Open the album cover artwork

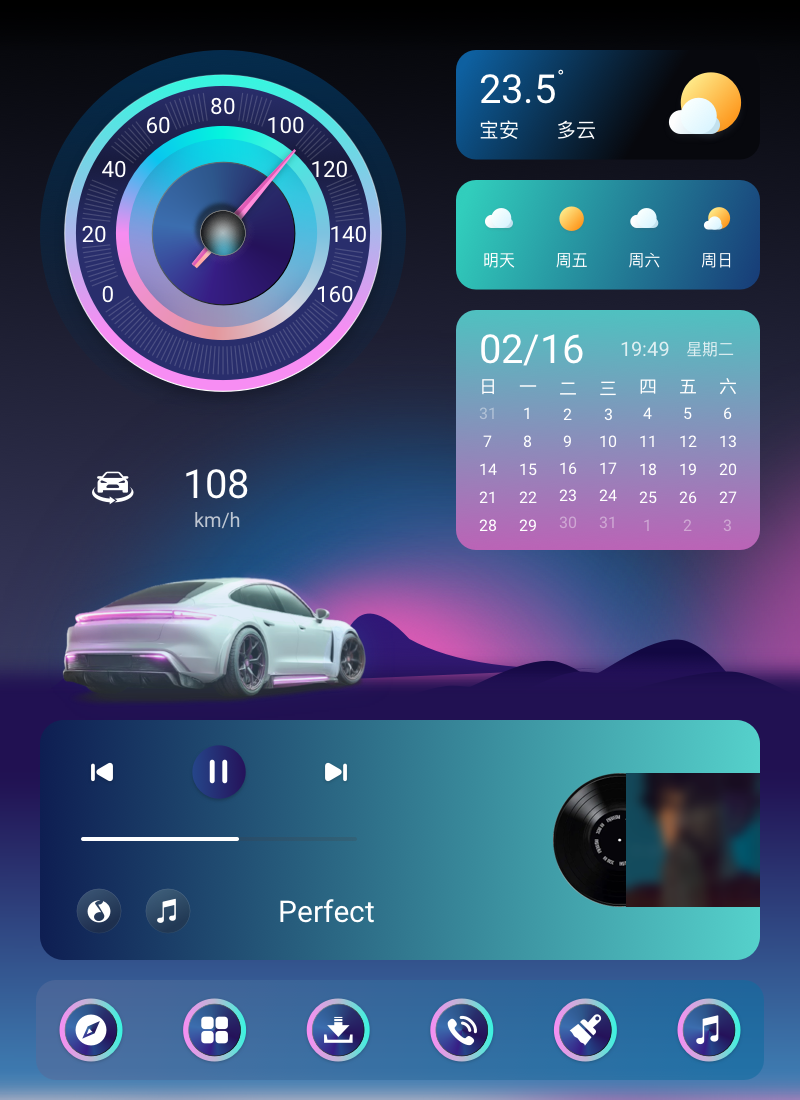coord(692,840)
